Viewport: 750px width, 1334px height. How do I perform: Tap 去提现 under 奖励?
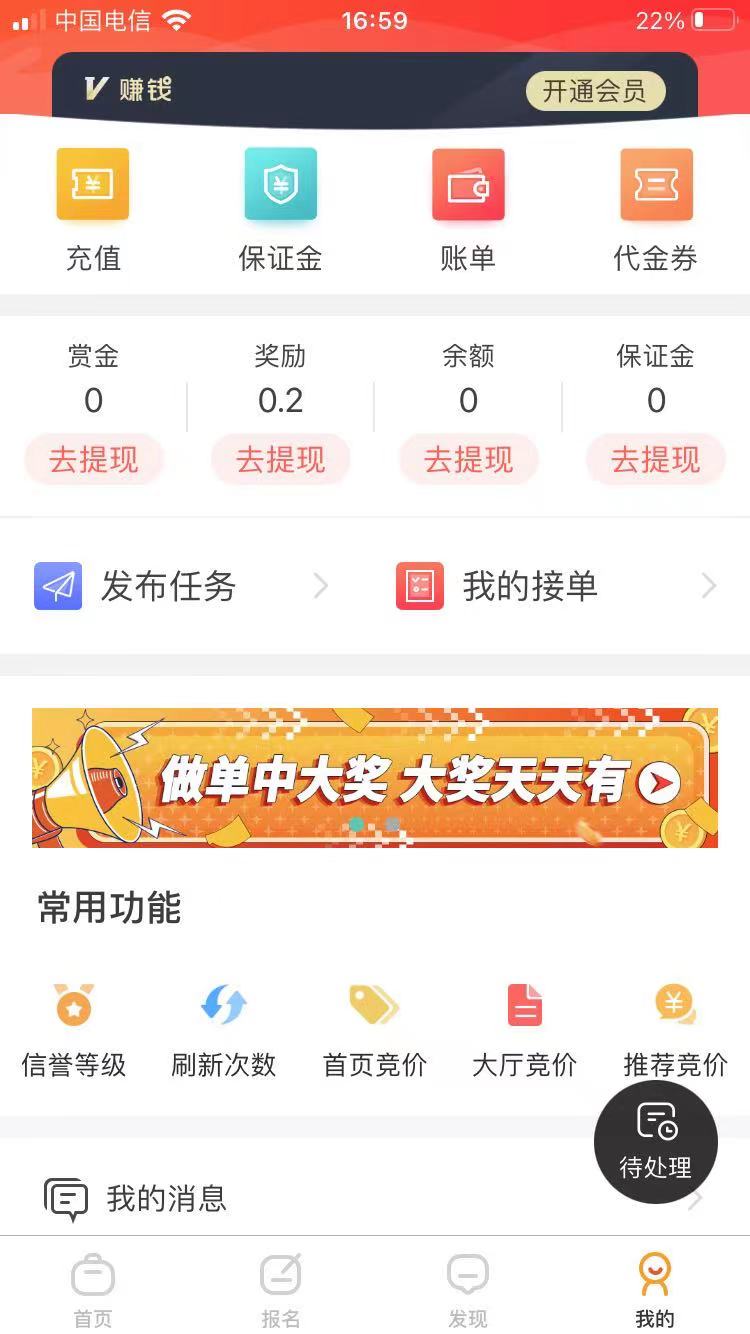(280, 460)
